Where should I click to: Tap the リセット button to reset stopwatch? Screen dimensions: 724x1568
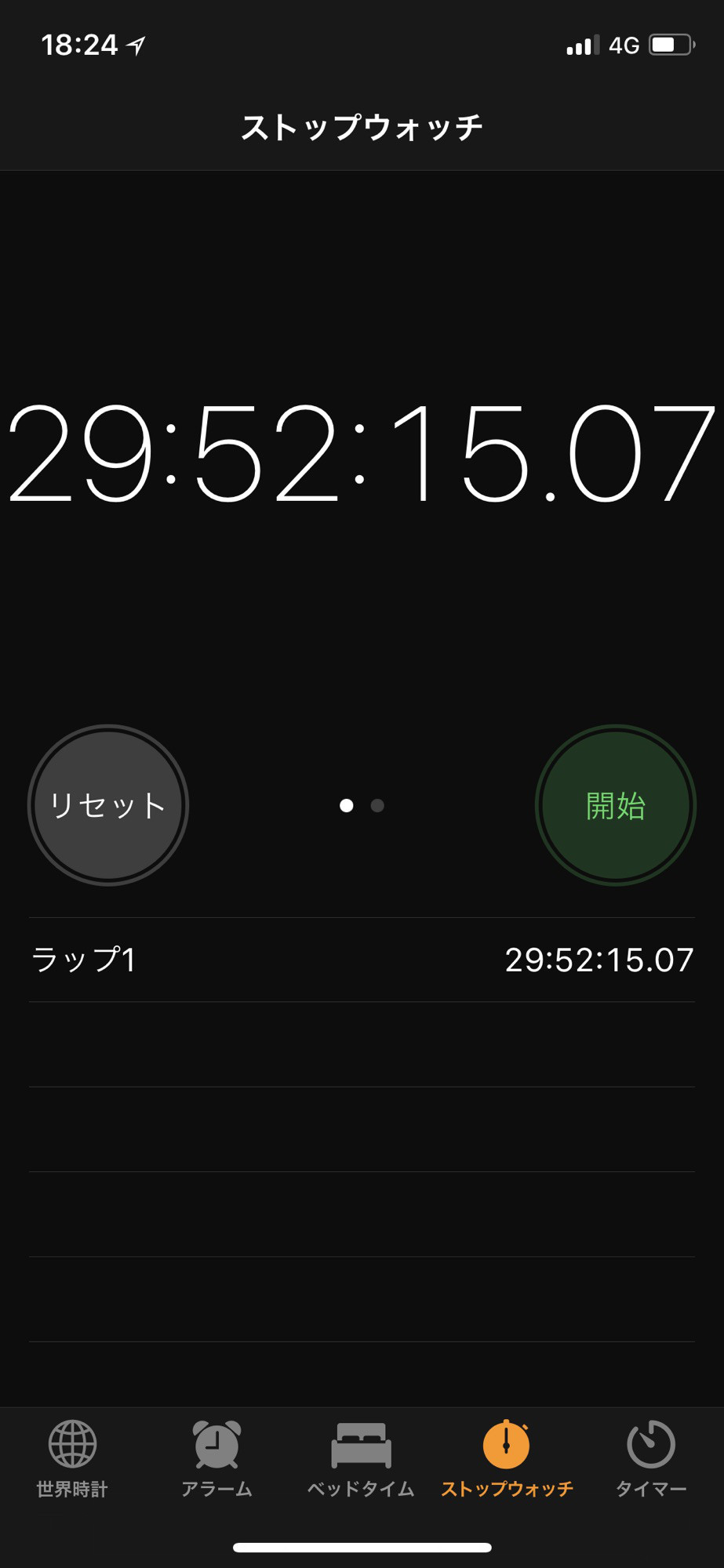coord(108,805)
